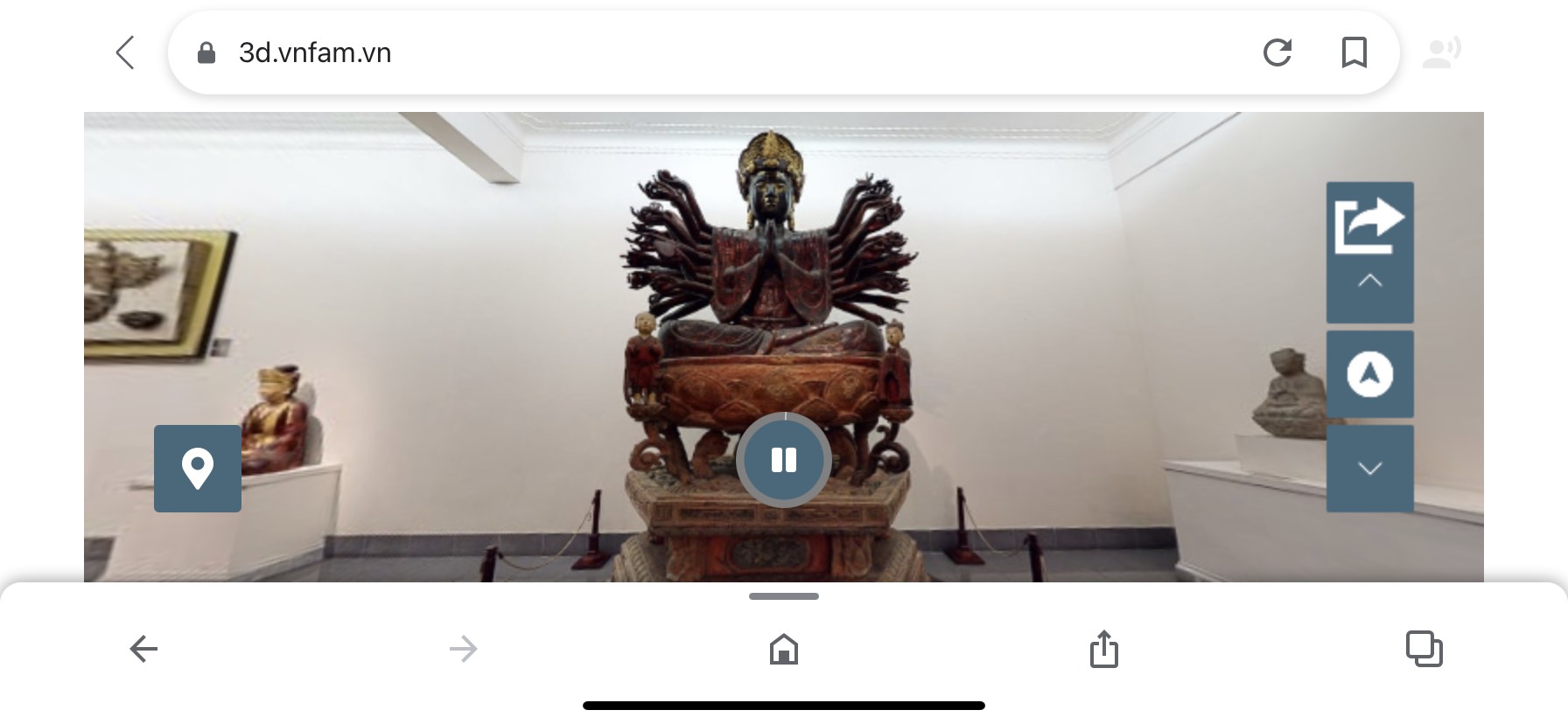Open browser share sheet

point(1104,649)
